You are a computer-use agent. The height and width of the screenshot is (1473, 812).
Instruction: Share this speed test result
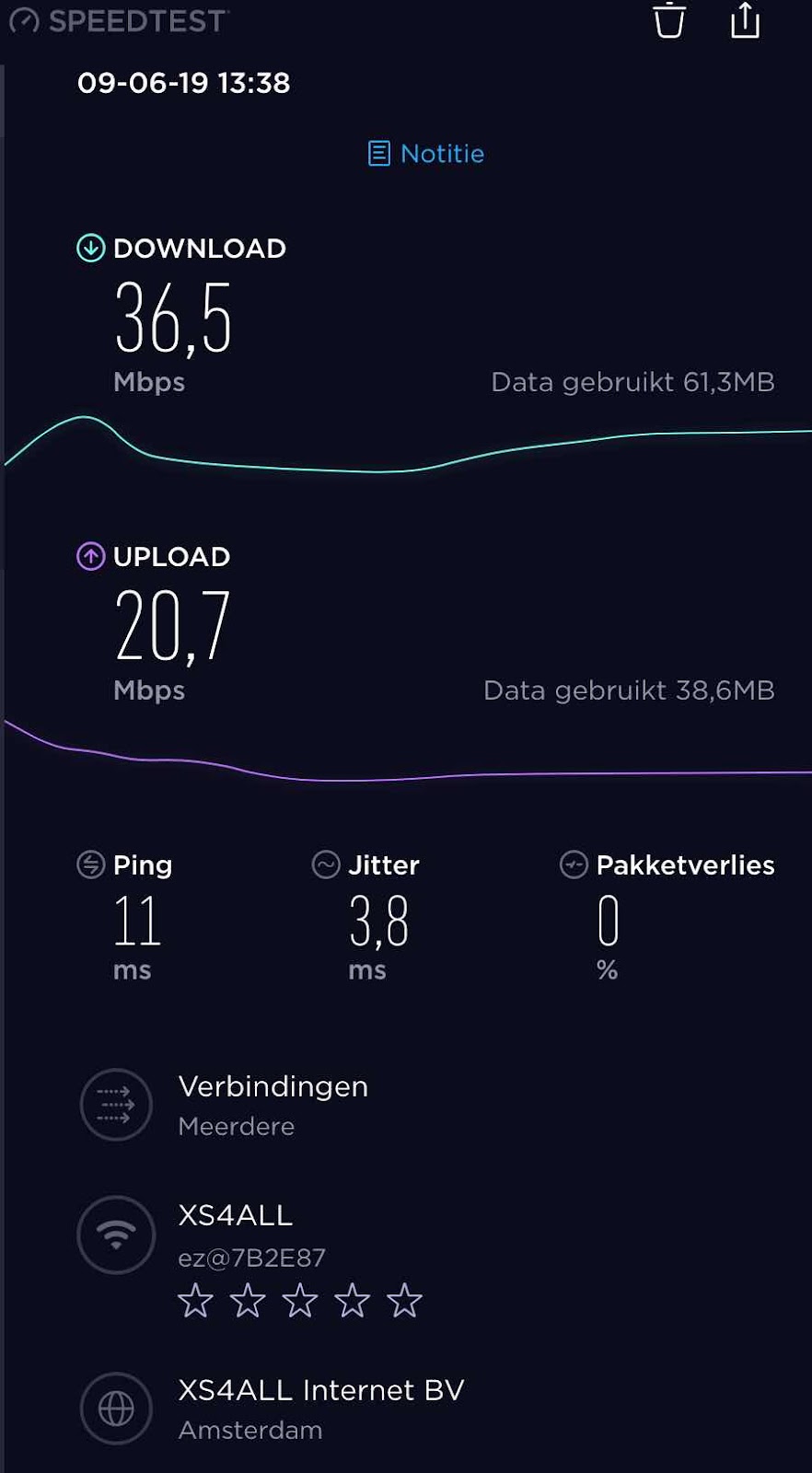(x=745, y=20)
